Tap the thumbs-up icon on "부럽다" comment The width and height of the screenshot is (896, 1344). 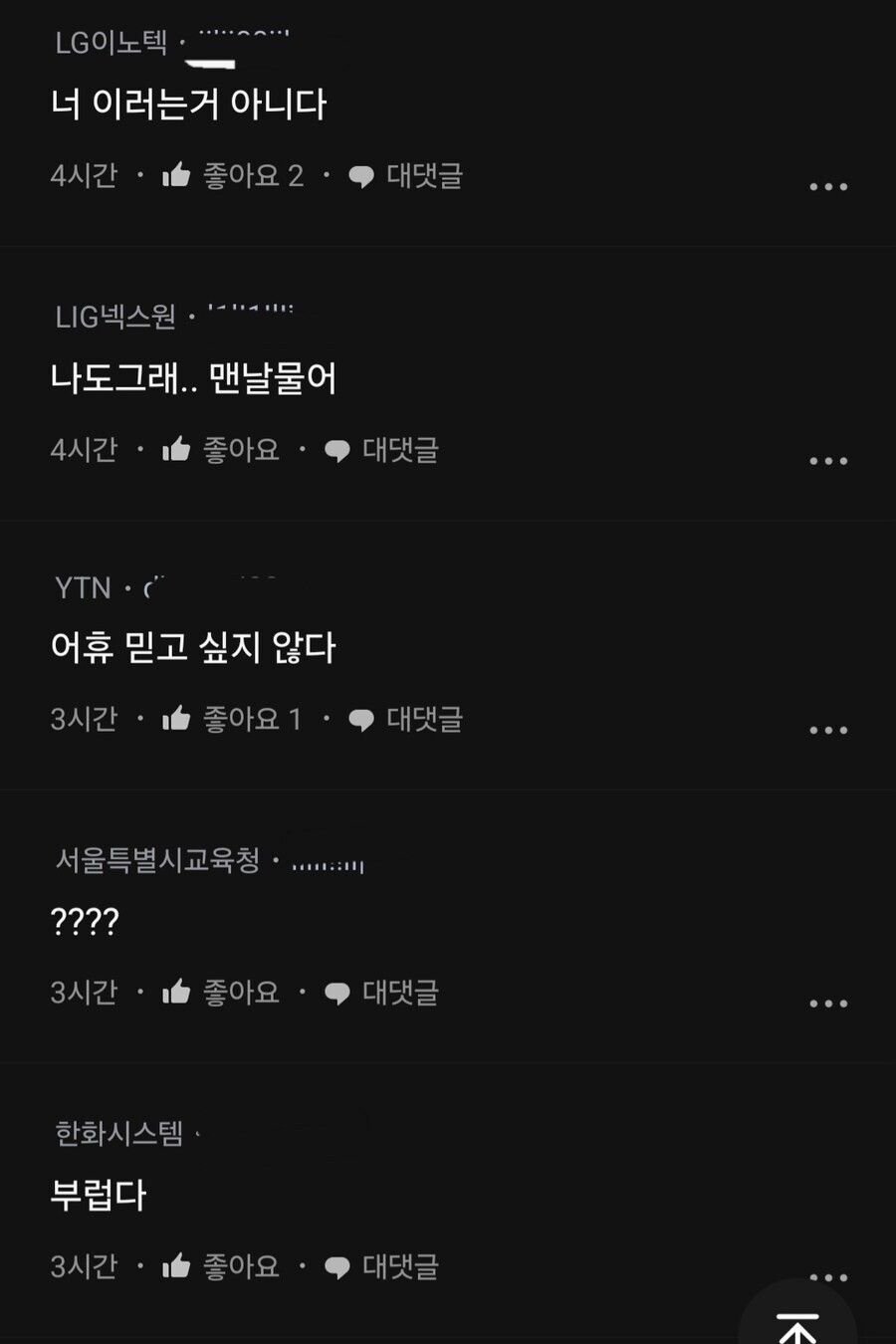point(175,1265)
